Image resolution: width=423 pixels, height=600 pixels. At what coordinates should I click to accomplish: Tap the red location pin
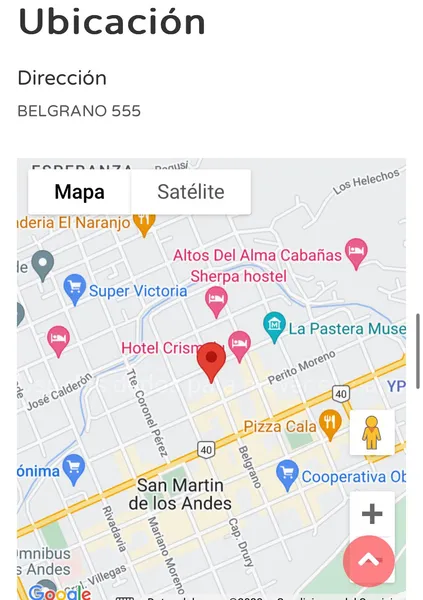[x=211, y=362]
